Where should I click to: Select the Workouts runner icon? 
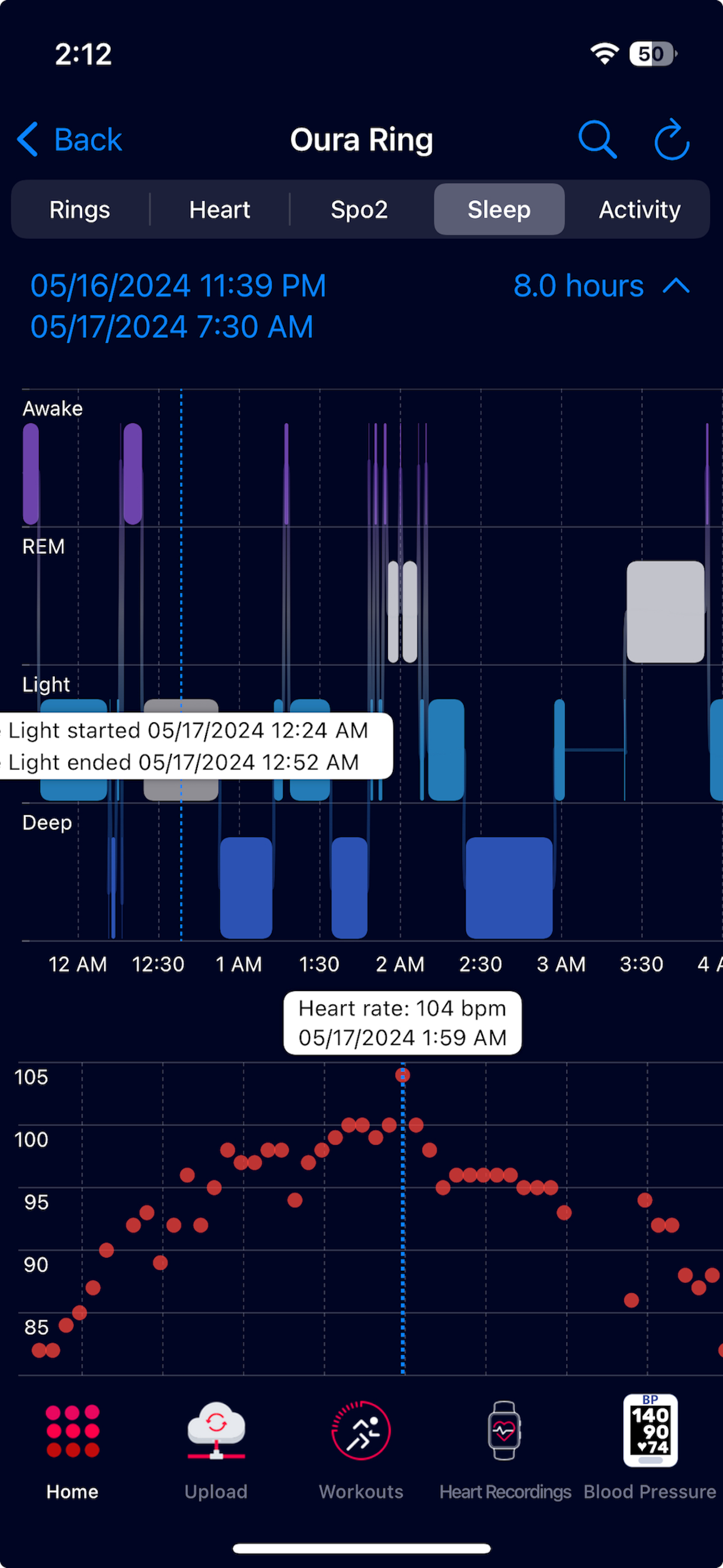(361, 1432)
